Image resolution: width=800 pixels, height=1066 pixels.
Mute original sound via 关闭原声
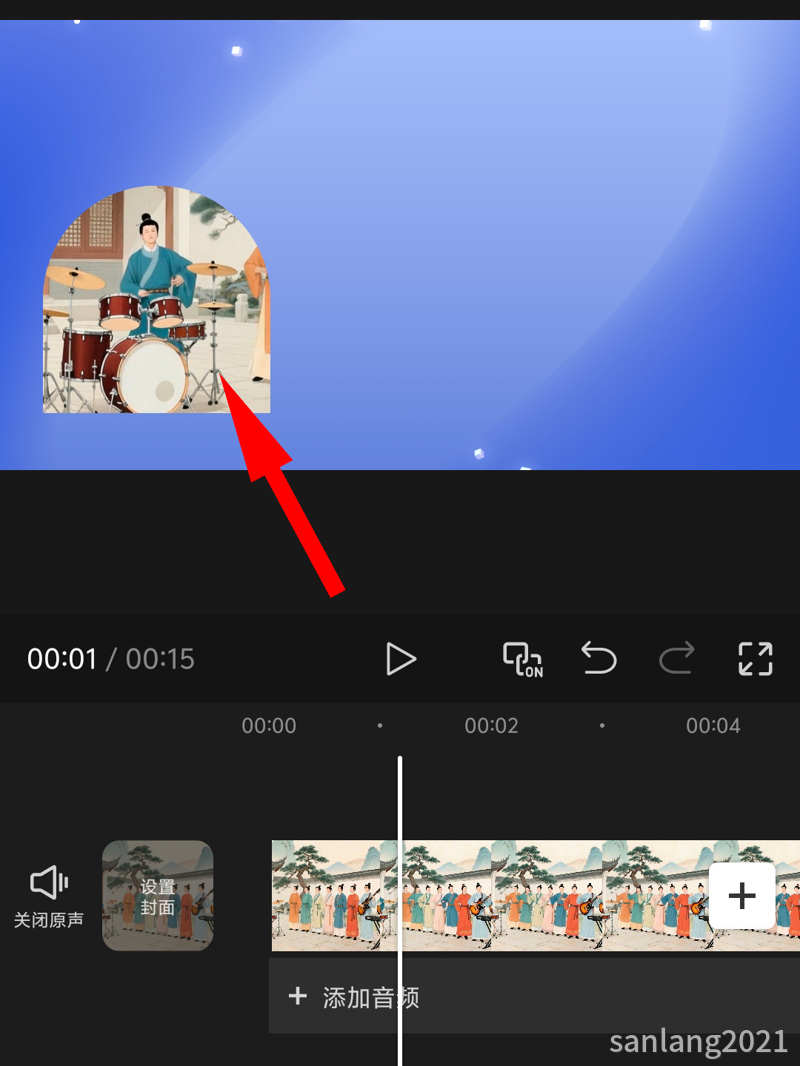pos(48,896)
